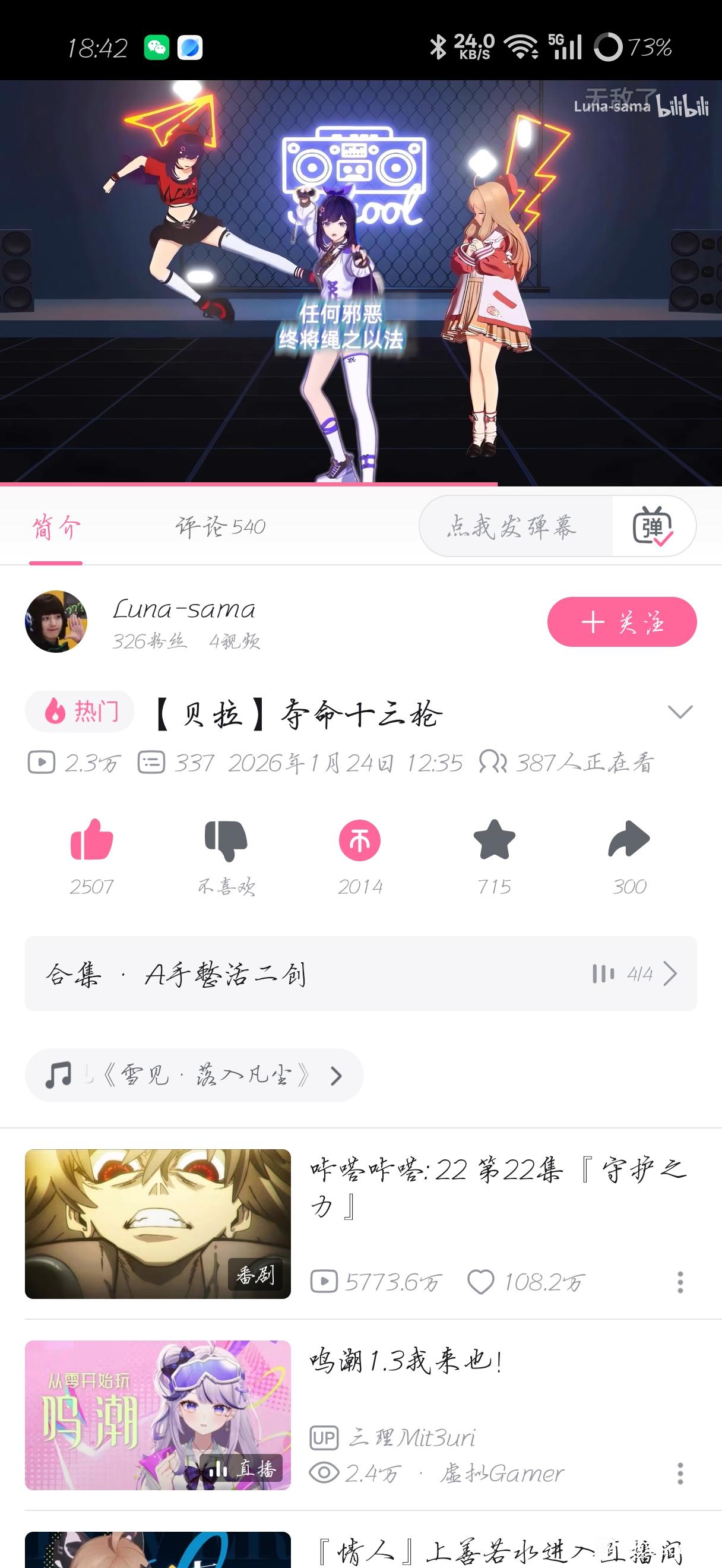Open the 热门 trending tag
The width and height of the screenshot is (722, 1568).
[x=80, y=711]
